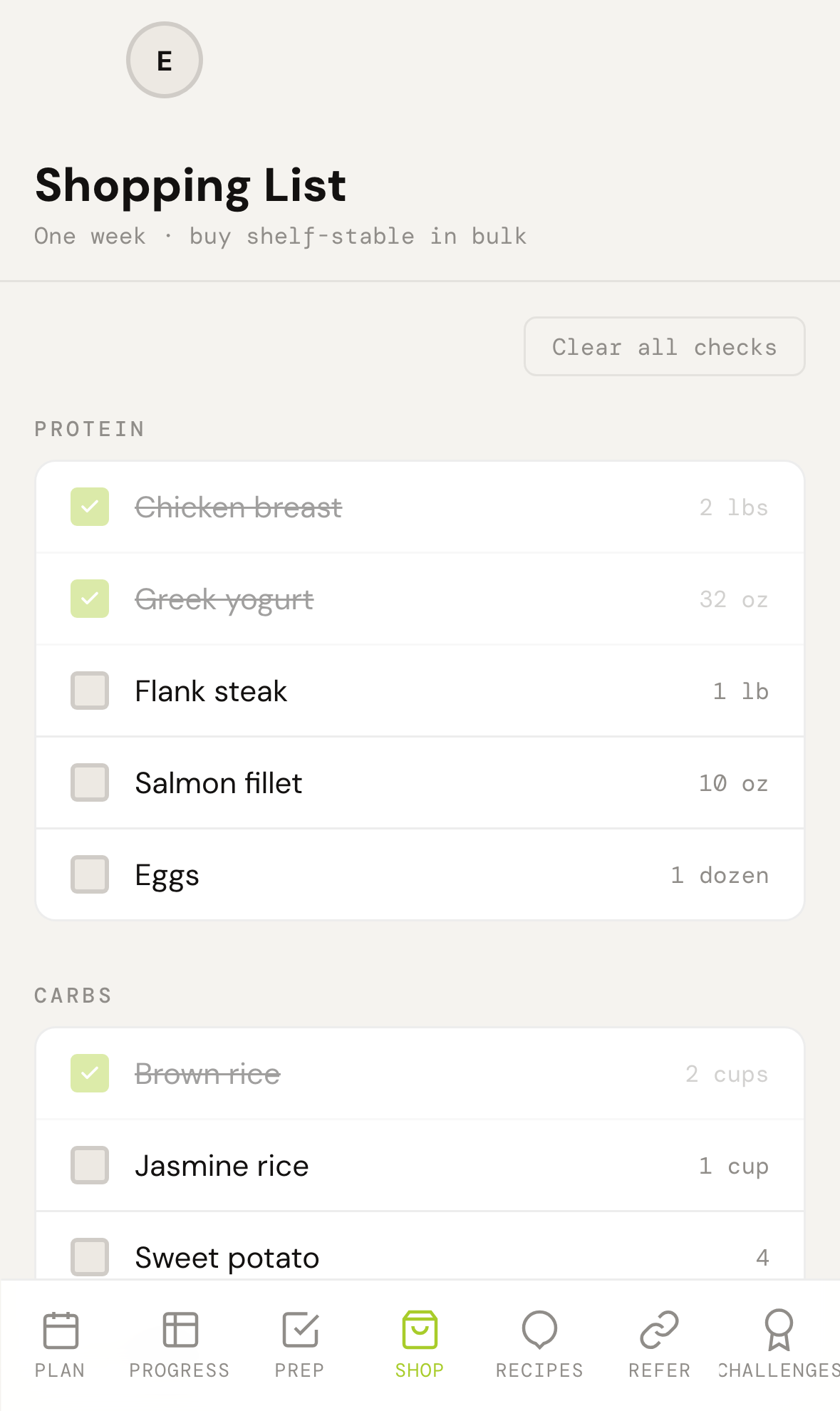840x1411 pixels.
Task: Mark Sweet potato as bought
Action: (89, 1258)
